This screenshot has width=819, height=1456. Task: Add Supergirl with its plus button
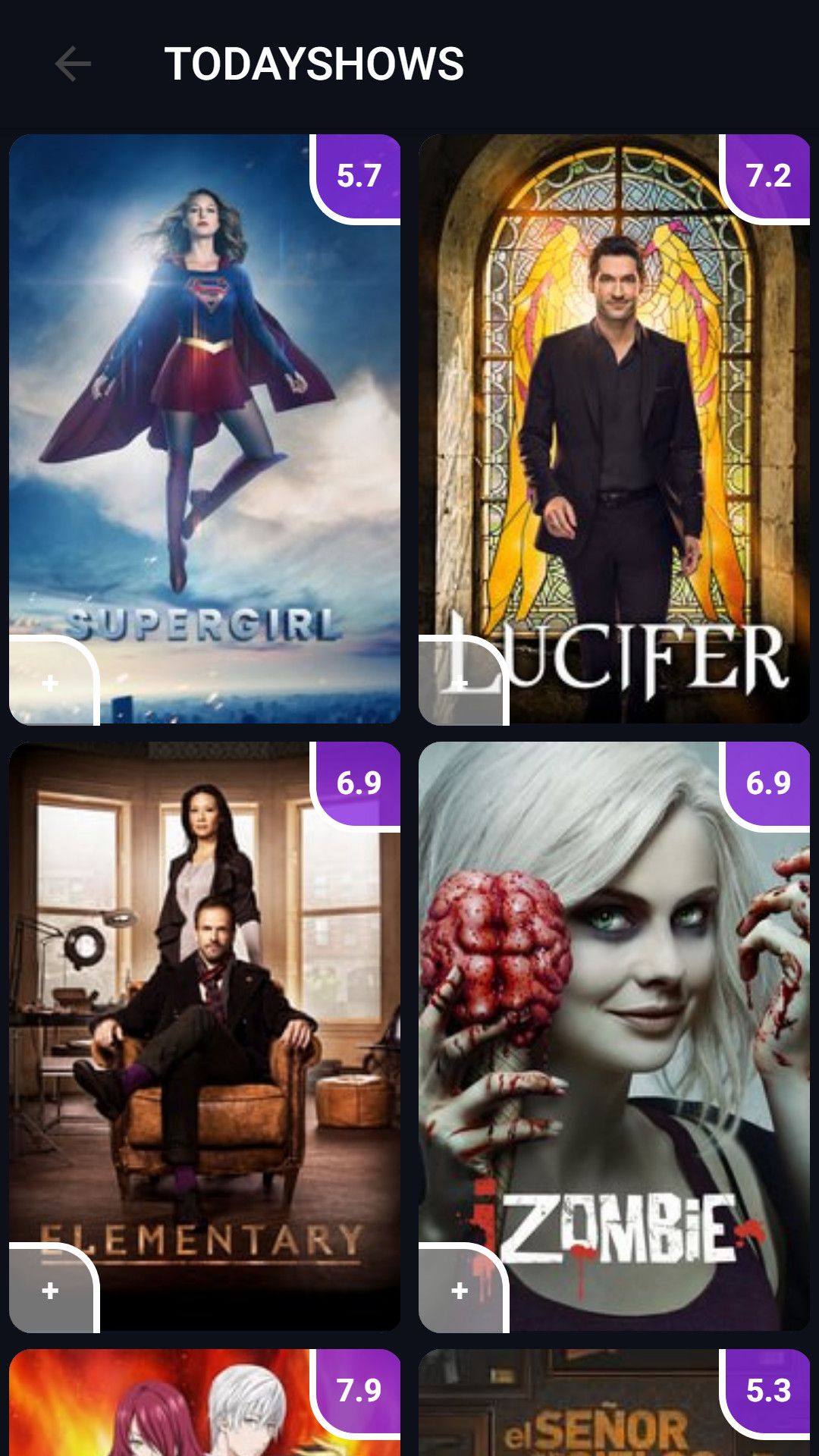pyautogui.click(x=51, y=682)
